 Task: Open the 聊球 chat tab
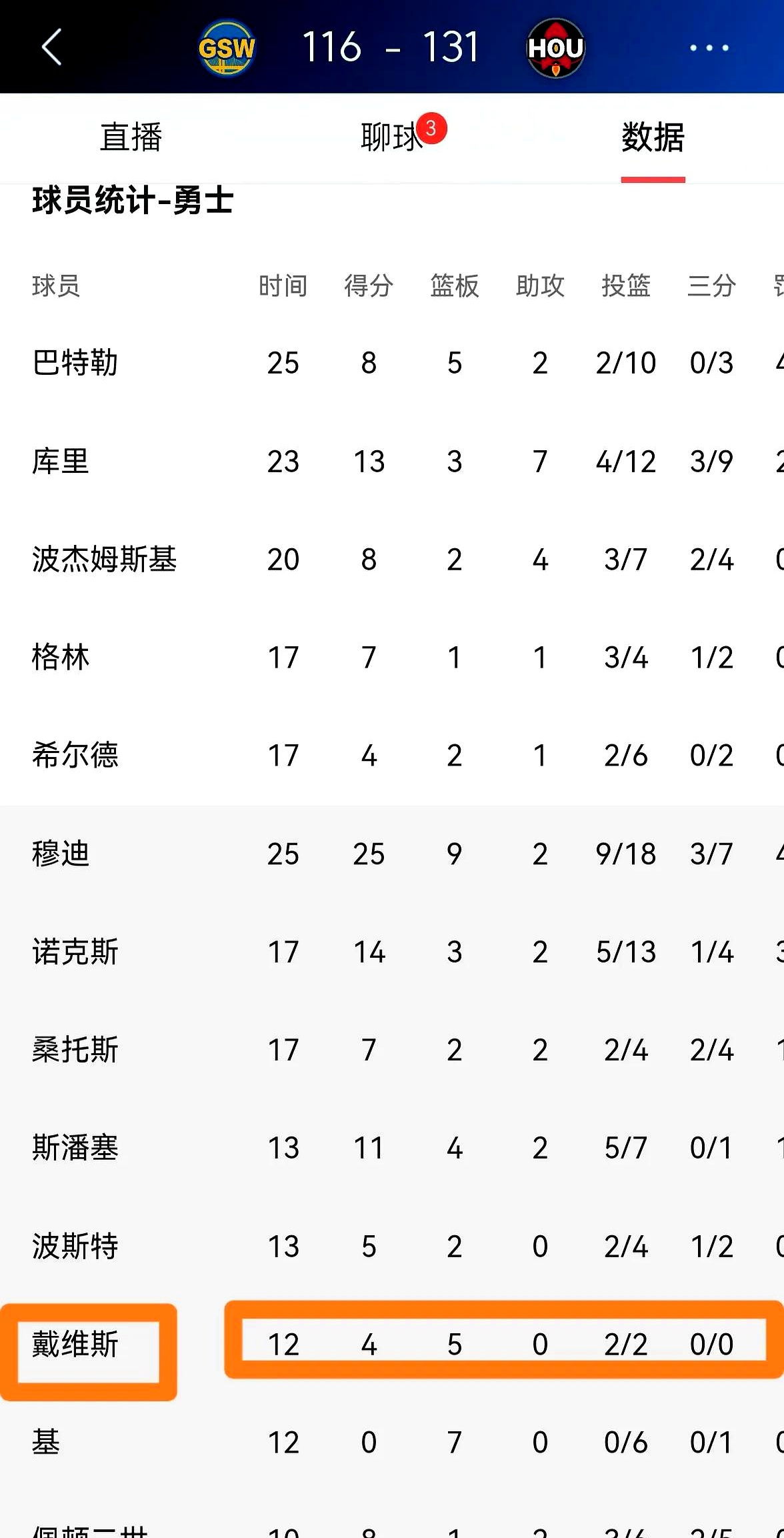tap(392, 137)
